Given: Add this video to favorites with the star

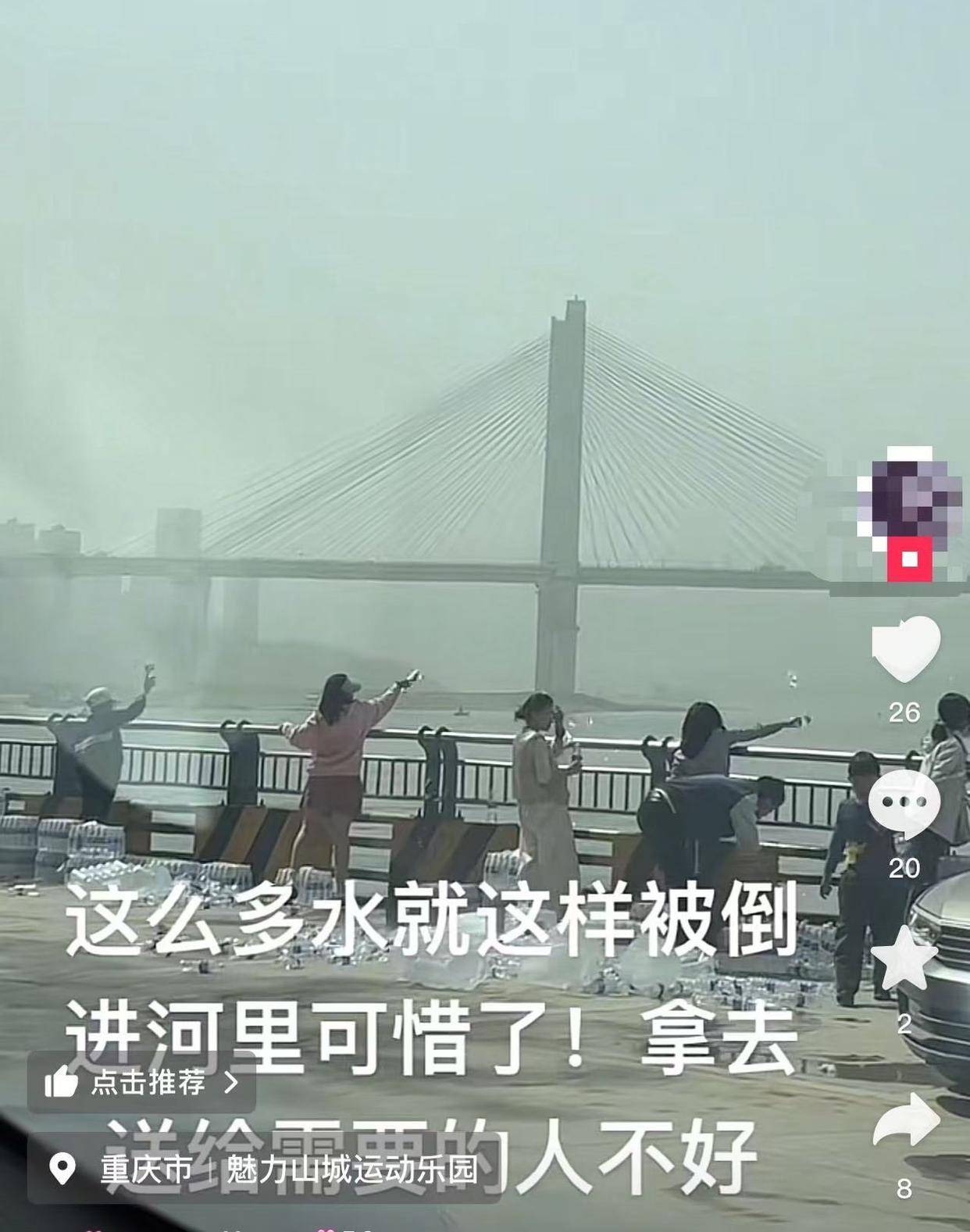Looking at the screenshot, I should (904, 959).
